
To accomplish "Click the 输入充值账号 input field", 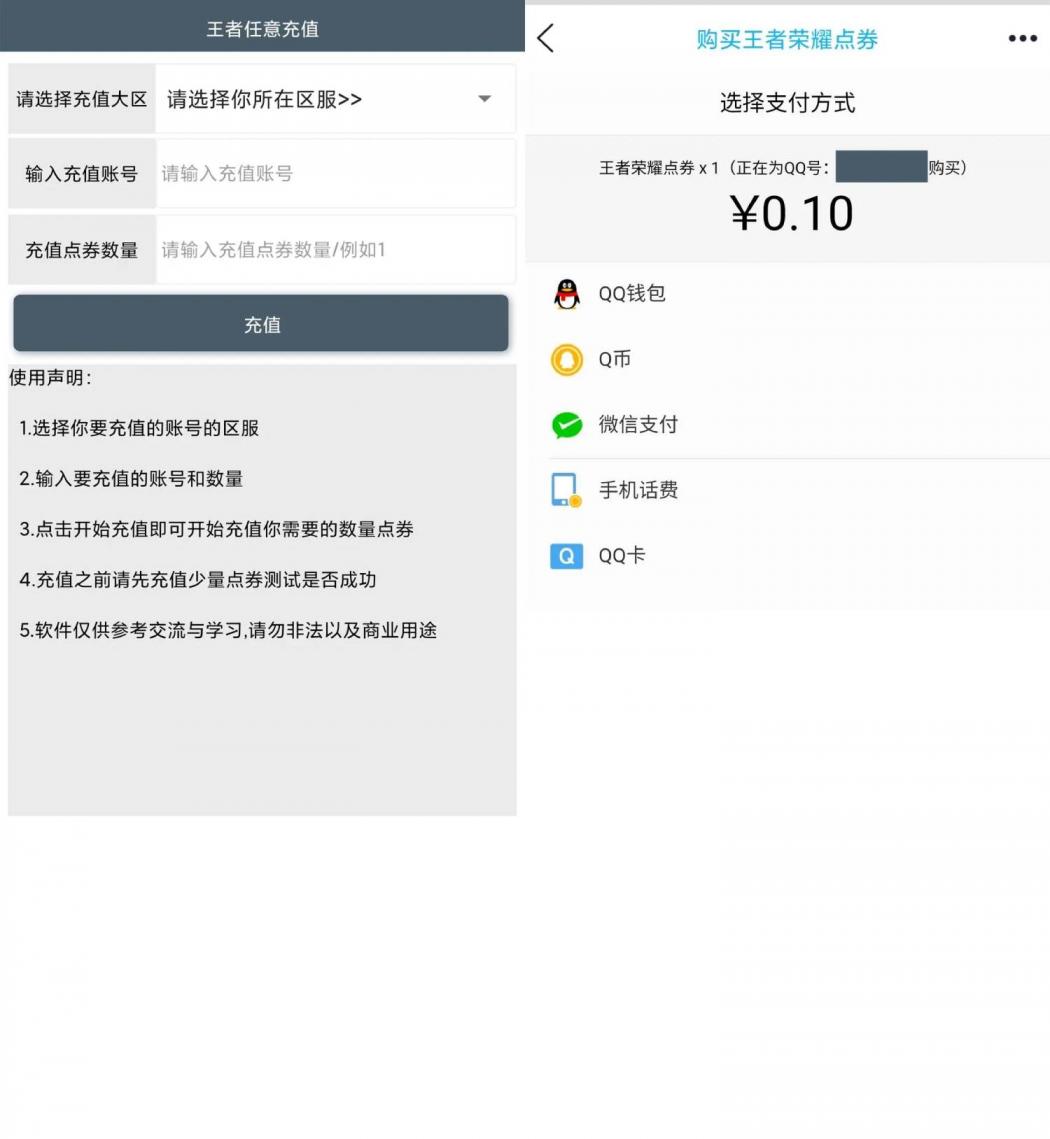I will [335, 173].
